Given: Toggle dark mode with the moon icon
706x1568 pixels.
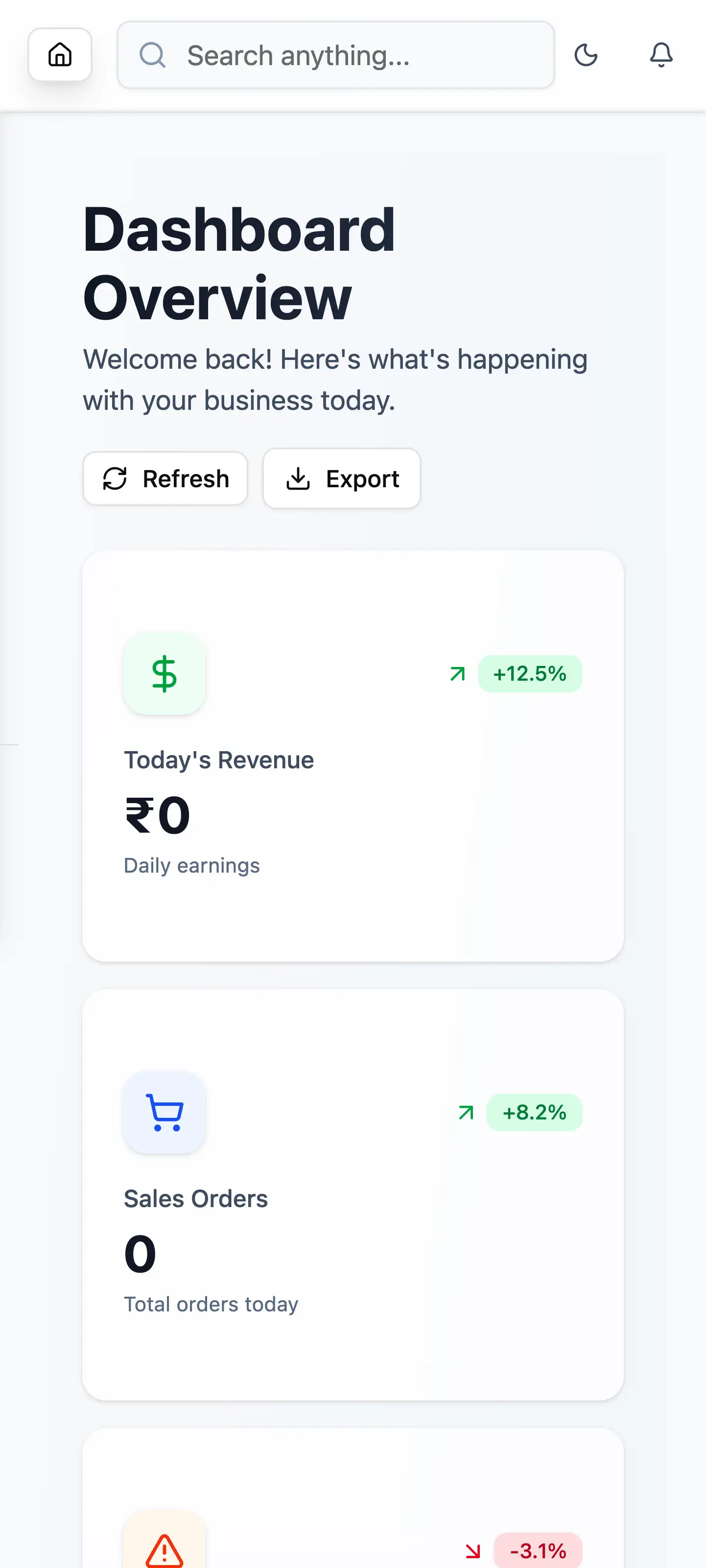Looking at the screenshot, I should point(586,55).
